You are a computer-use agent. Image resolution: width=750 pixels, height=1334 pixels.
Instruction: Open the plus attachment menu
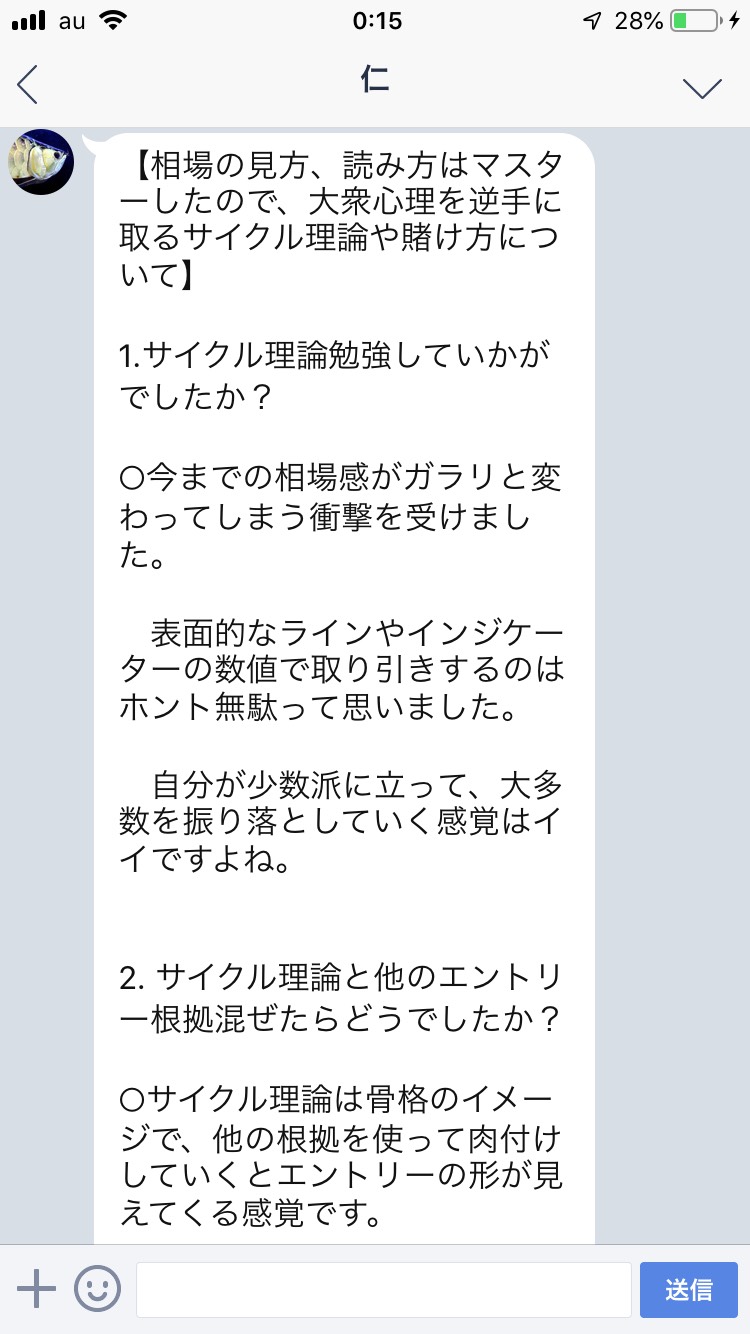[x=37, y=1289]
